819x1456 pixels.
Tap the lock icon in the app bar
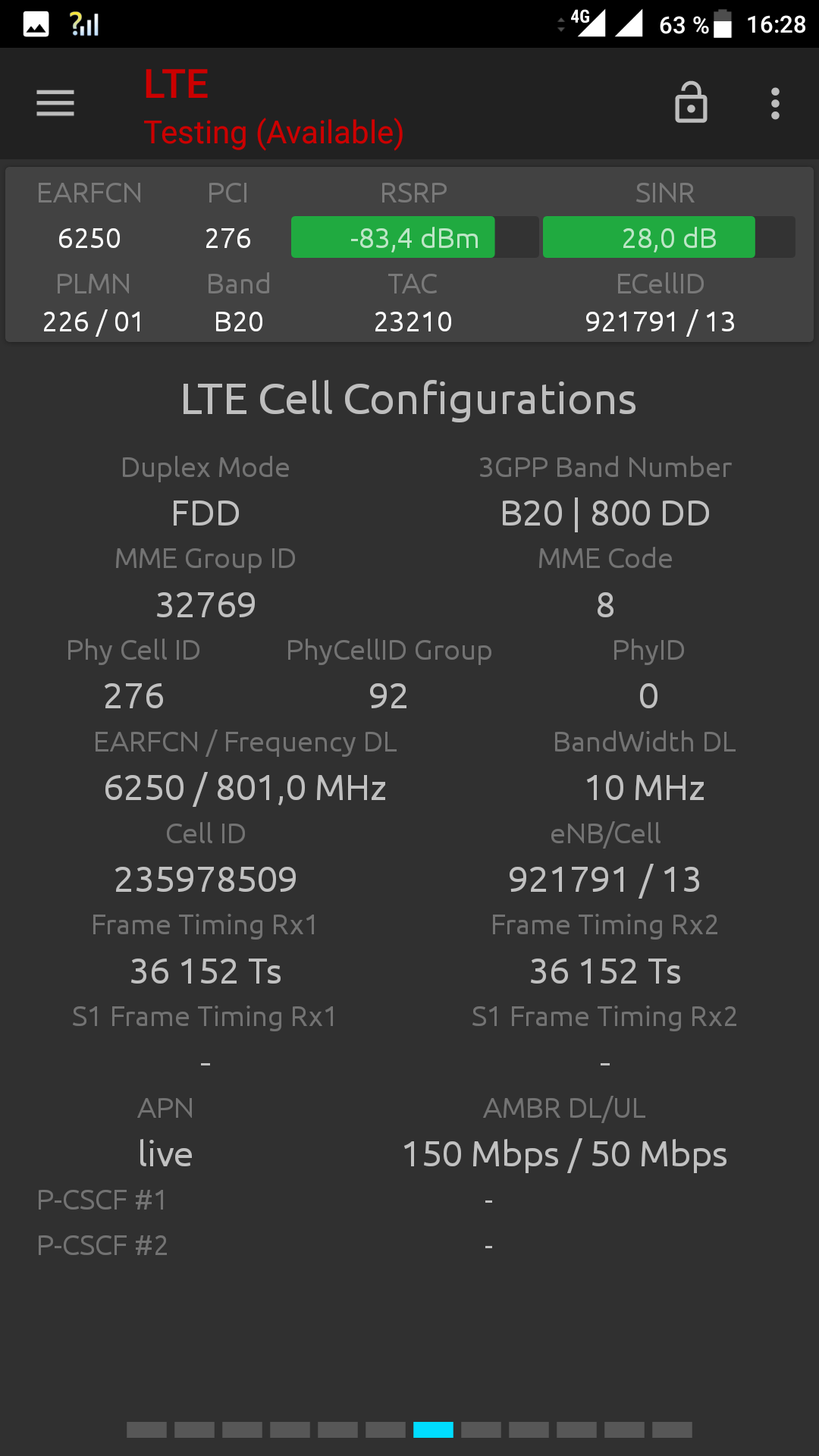tap(691, 102)
